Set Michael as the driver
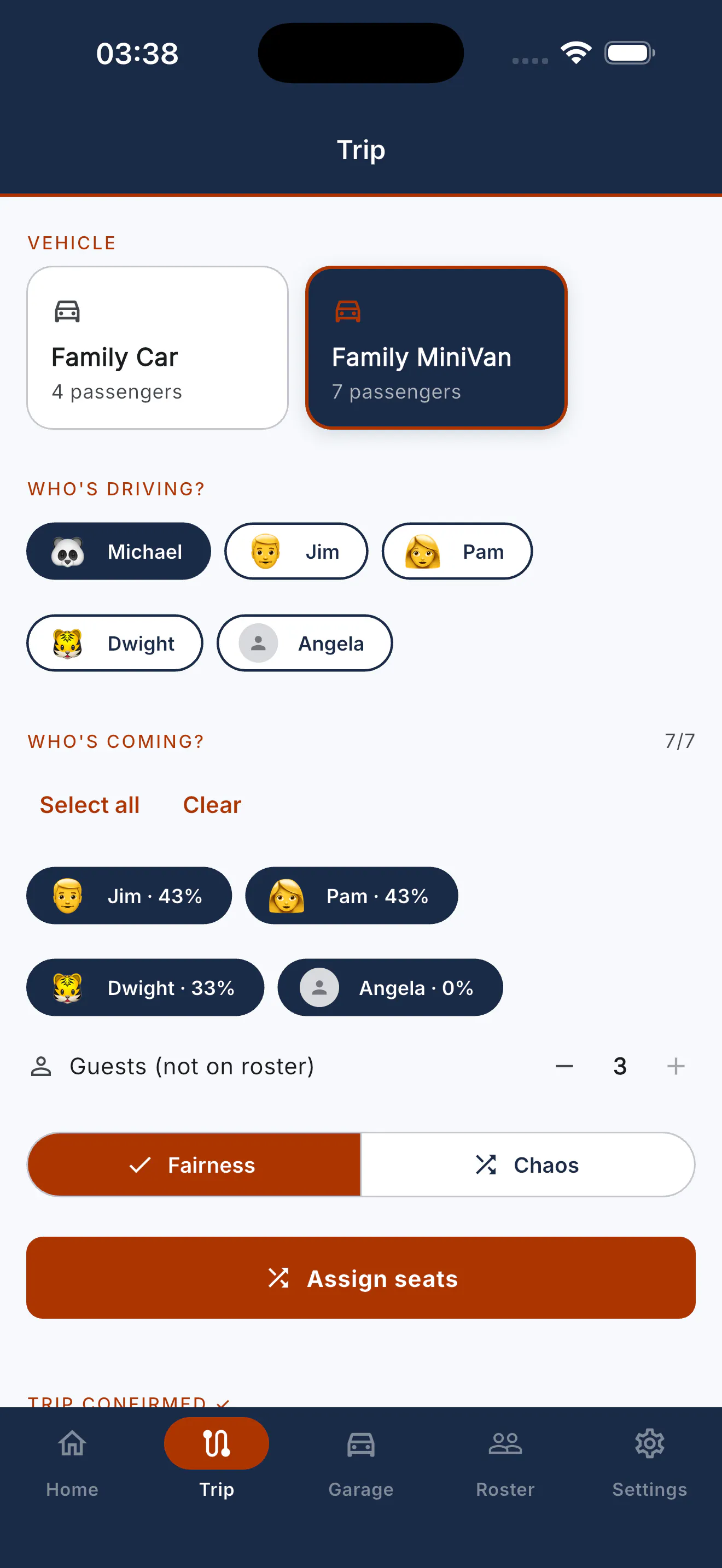The height and width of the screenshot is (1568, 722). tap(119, 552)
